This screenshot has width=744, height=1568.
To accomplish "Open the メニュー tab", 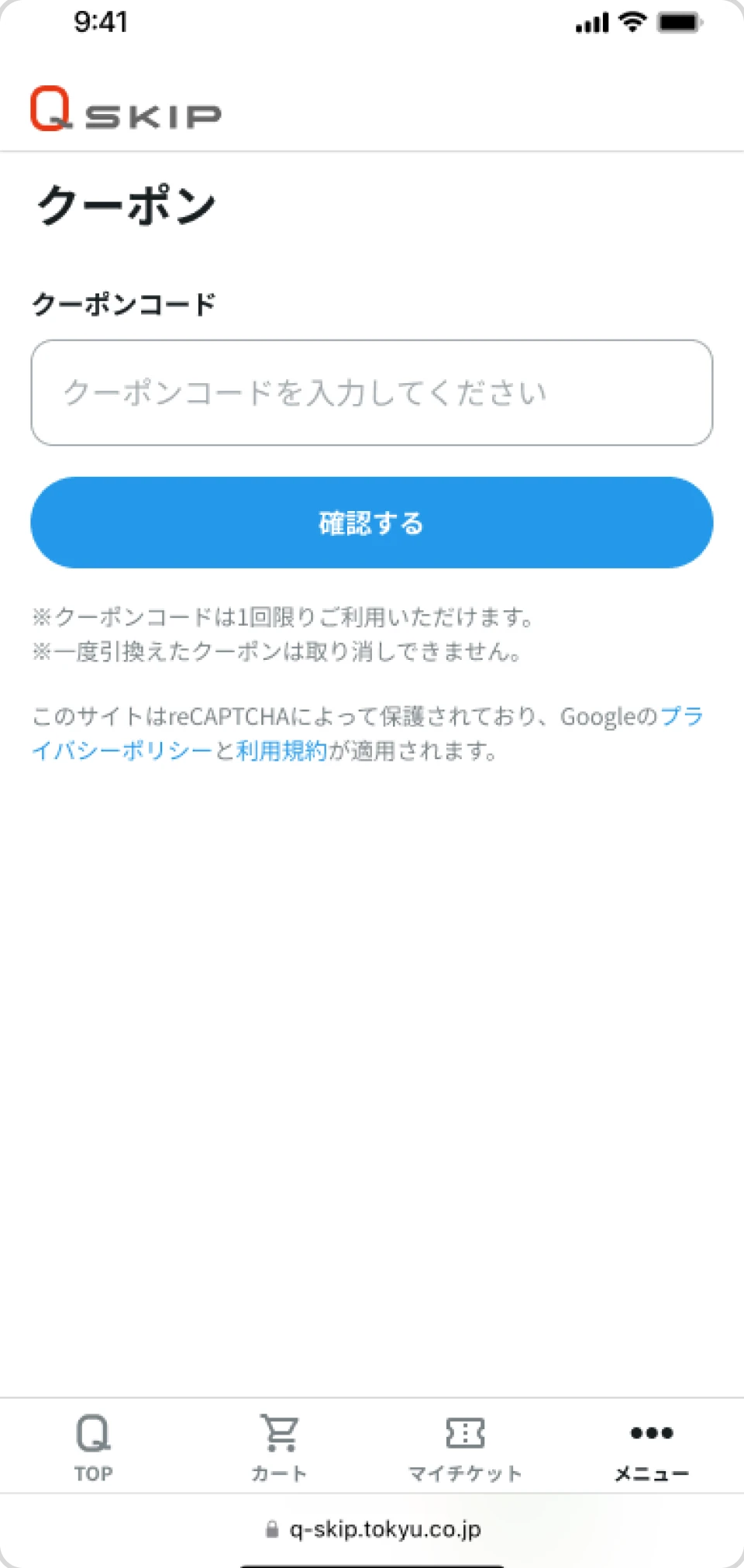I will [x=651, y=1447].
